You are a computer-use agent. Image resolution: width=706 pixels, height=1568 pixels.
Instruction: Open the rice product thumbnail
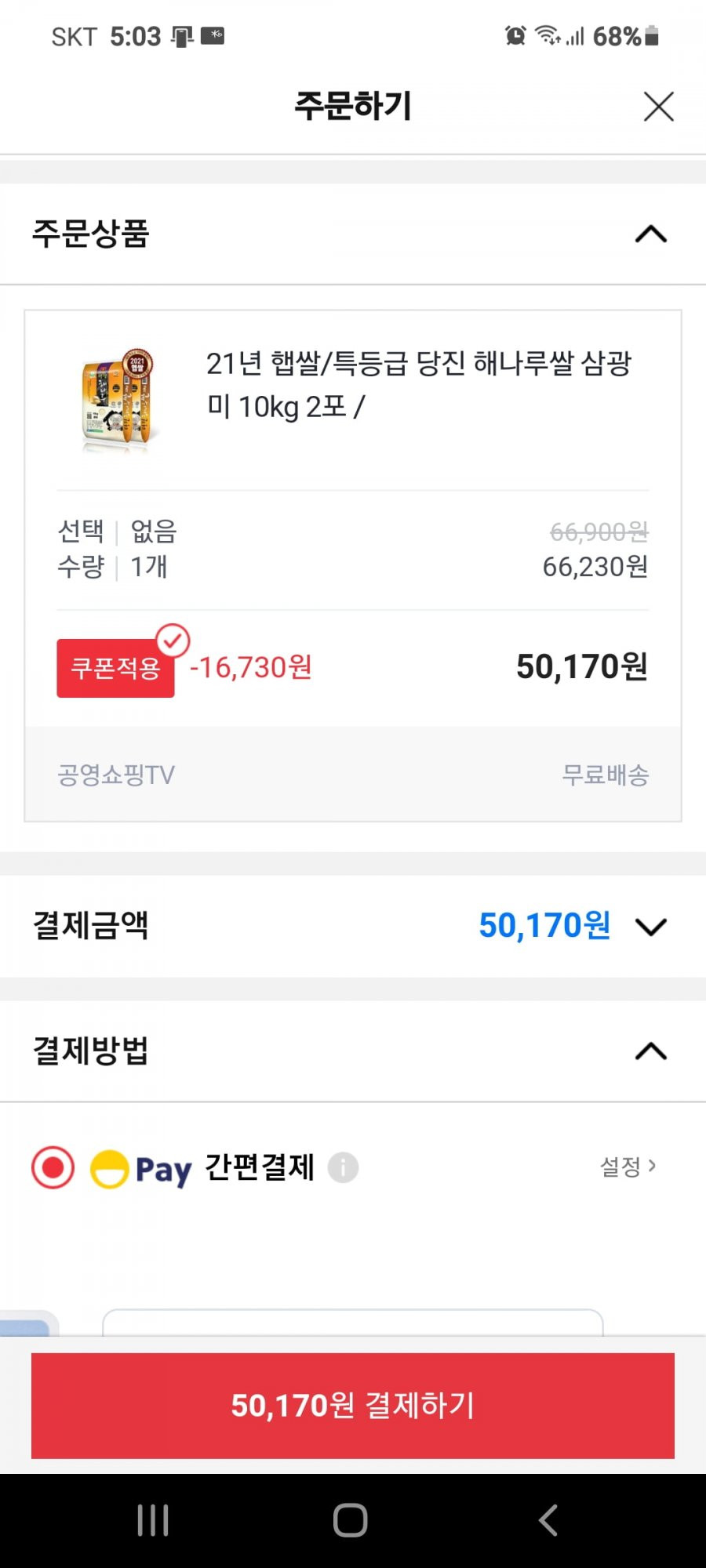(x=118, y=400)
